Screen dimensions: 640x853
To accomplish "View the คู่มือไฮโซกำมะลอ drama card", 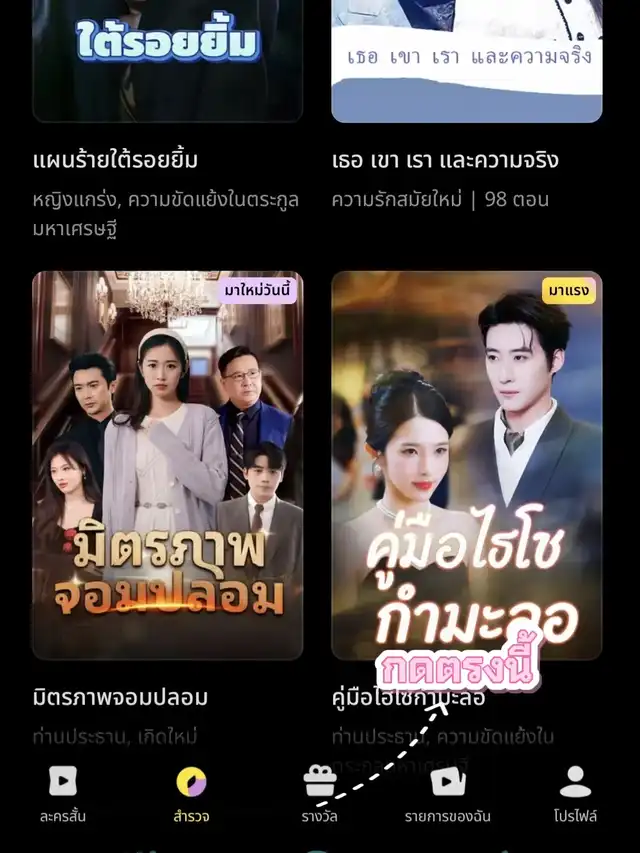I will pyautogui.click(x=467, y=465).
